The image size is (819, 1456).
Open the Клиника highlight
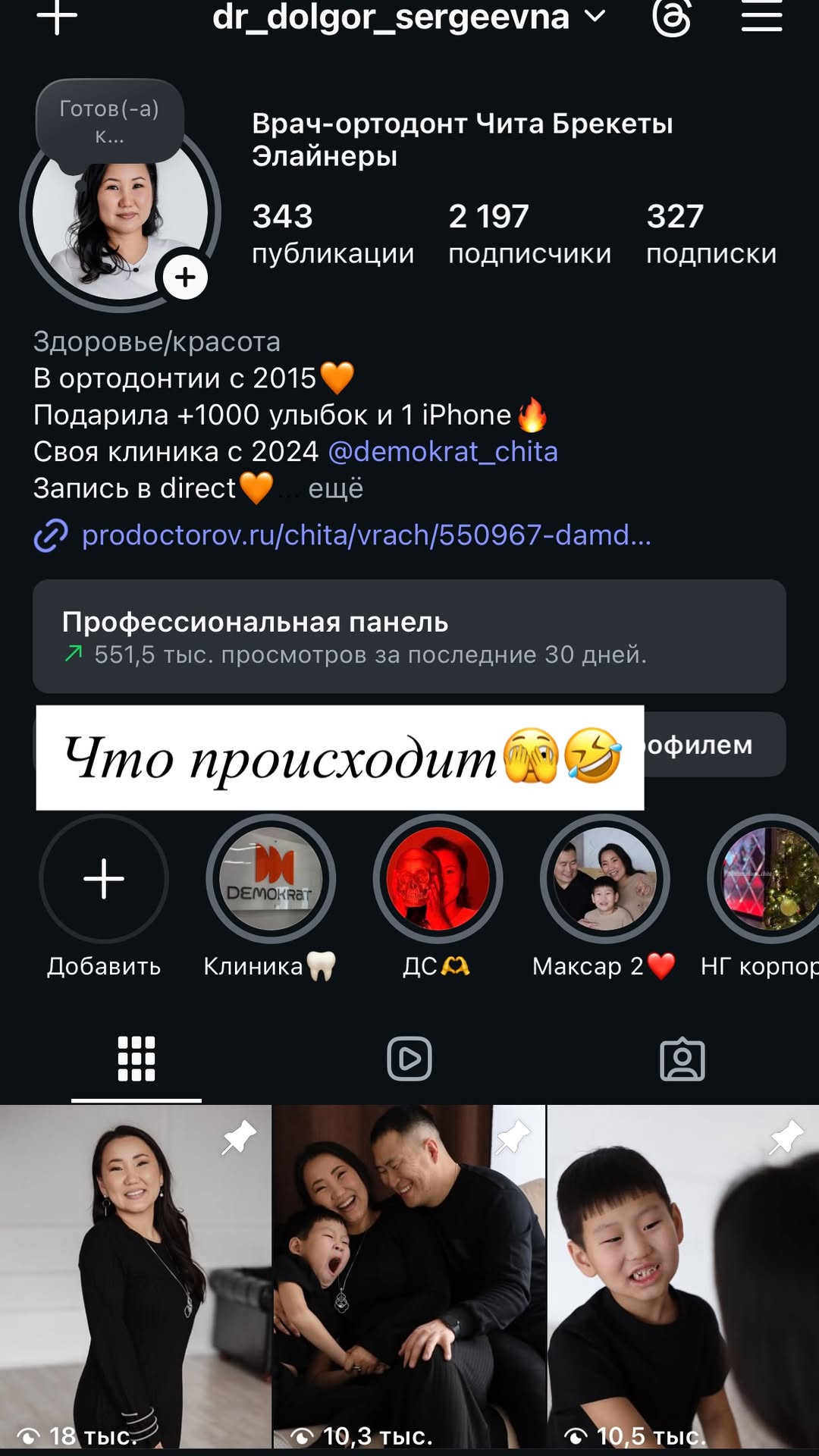[x=271, y=880]
